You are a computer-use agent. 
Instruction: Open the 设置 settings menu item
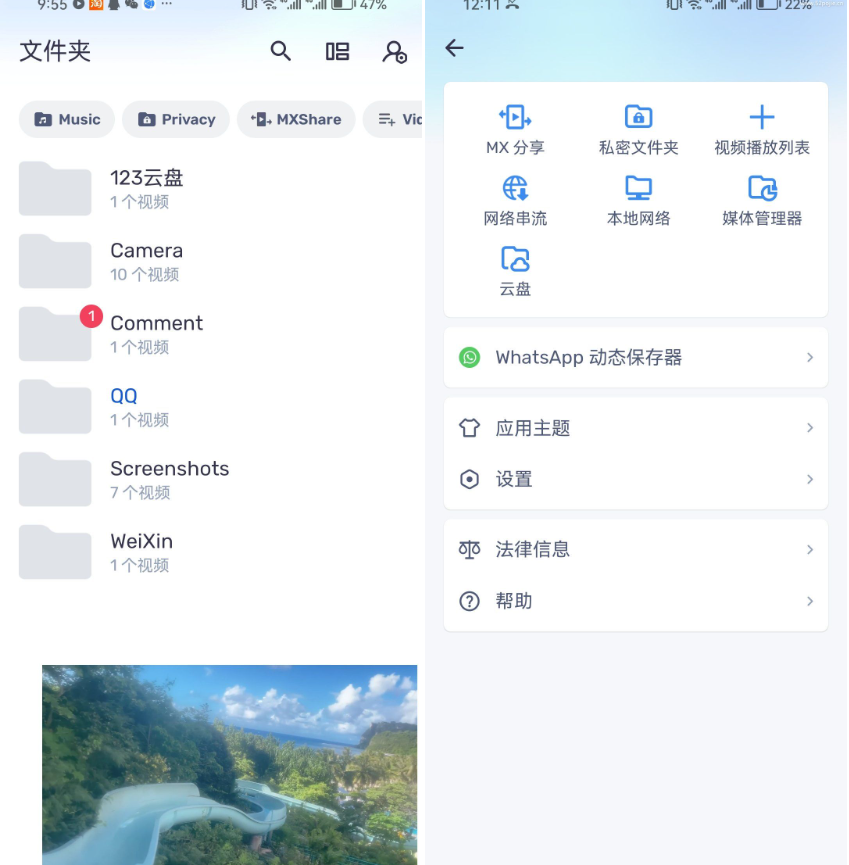pyautogui.click(x=636, y=479)
